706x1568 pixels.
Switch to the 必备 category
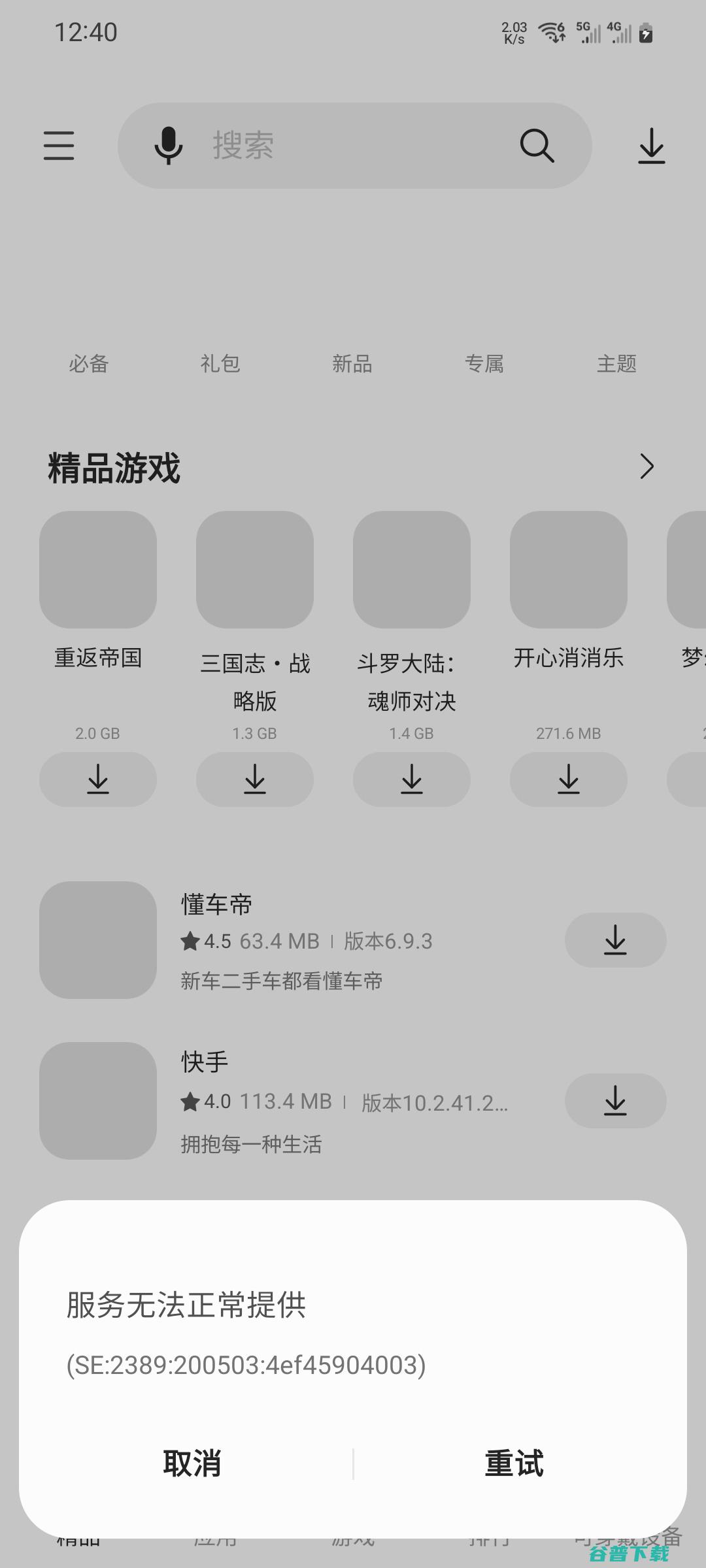pyautogui.click(x=89, y=363)
